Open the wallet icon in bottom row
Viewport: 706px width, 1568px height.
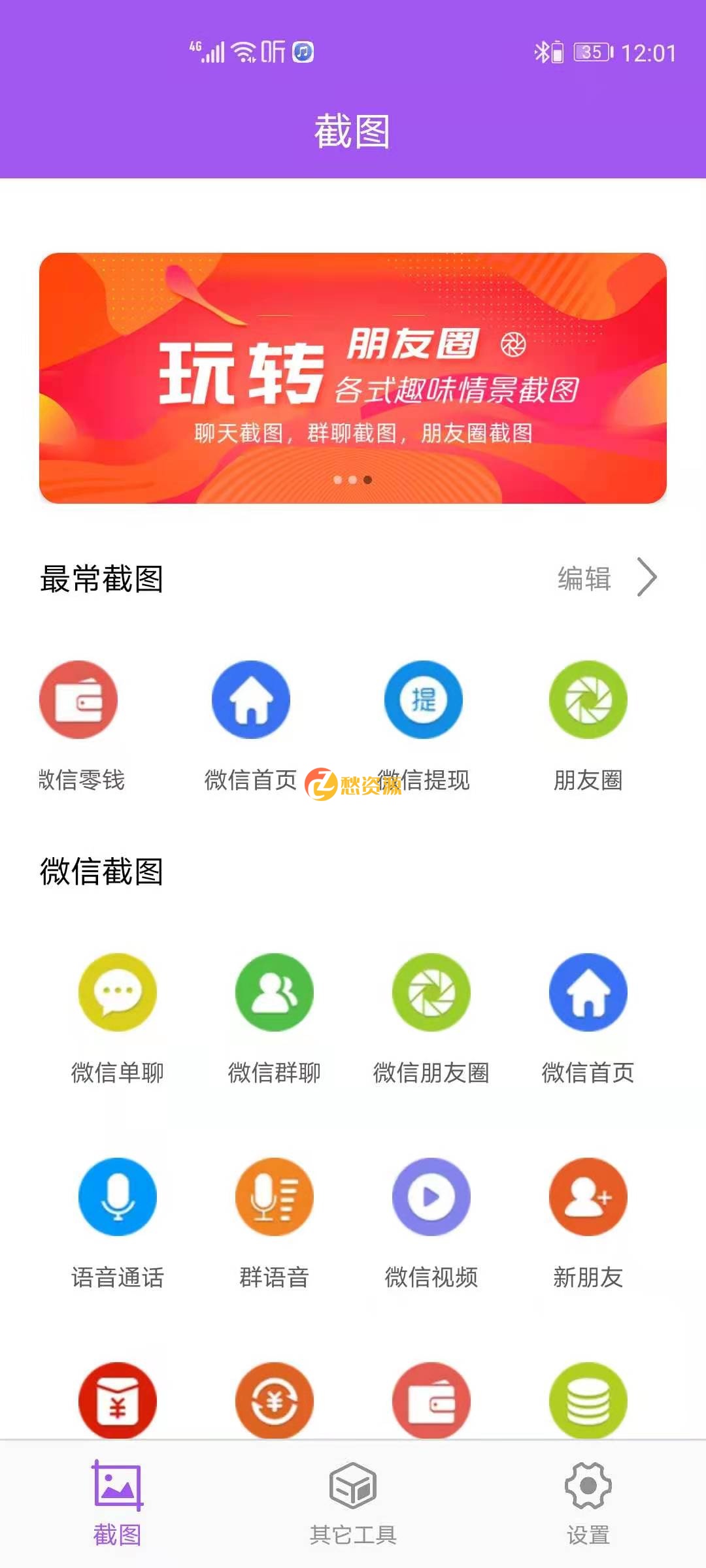[431, 1401]
